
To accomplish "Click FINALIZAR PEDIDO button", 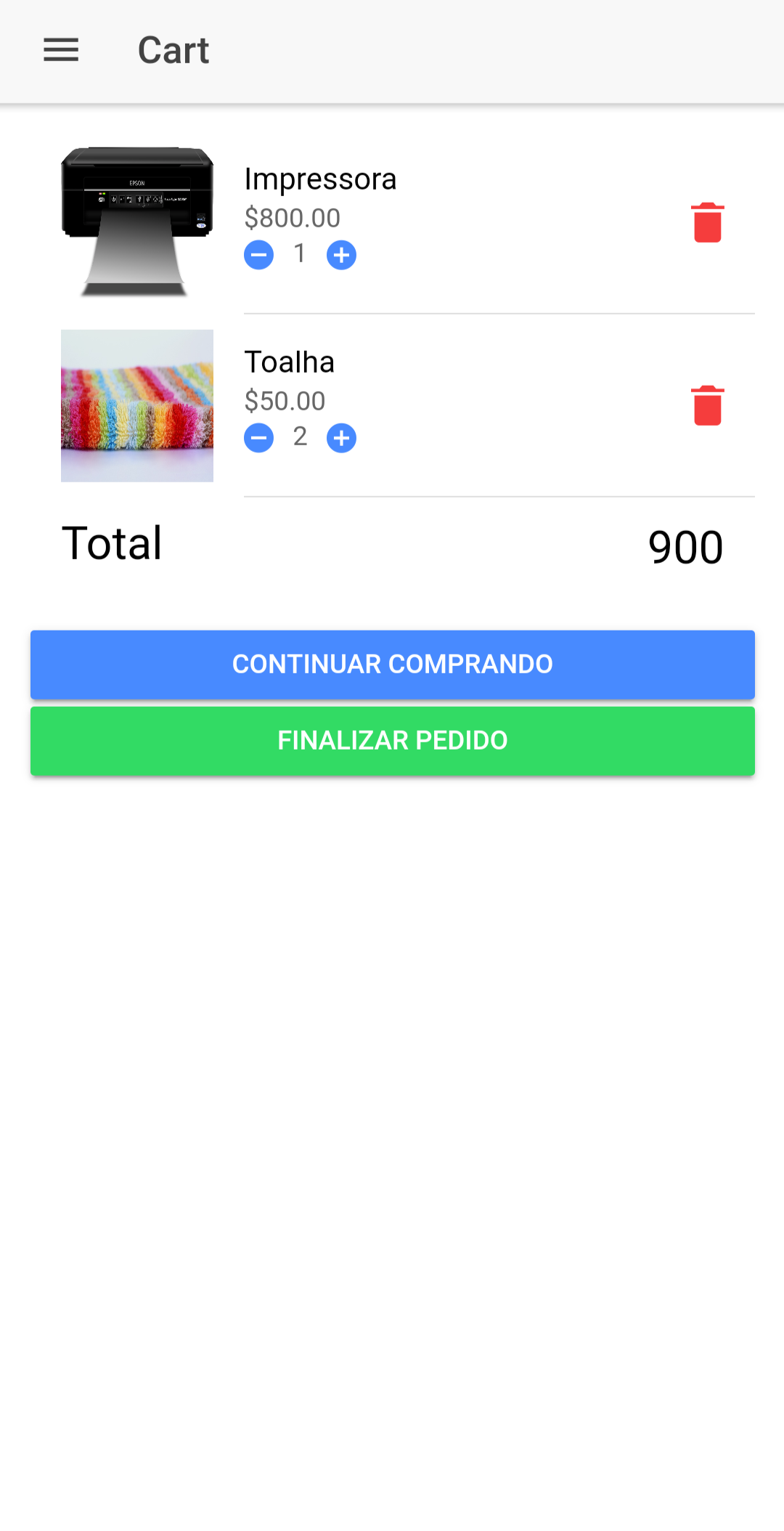I will (x=392, y=740).
